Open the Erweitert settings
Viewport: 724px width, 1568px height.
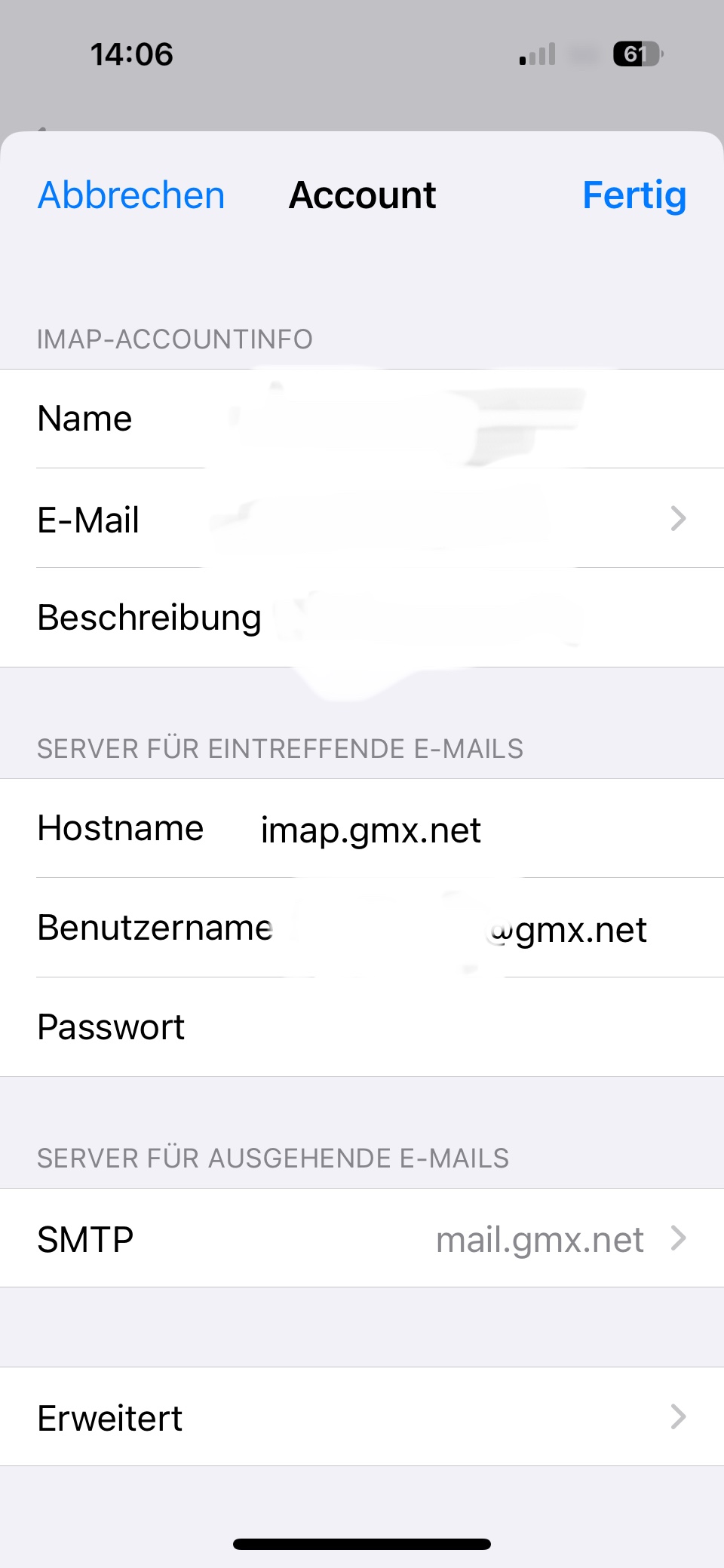click(x=362, y=1417)
